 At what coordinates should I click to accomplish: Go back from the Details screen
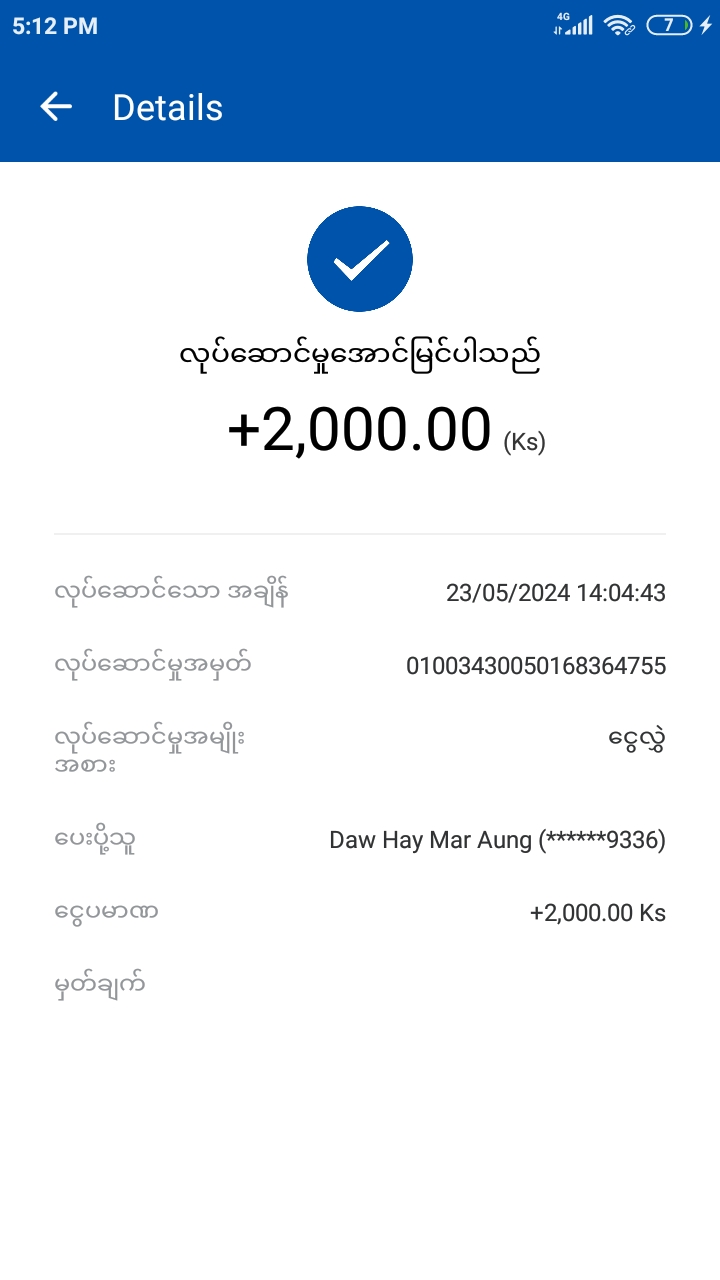[x=56, y=107]
